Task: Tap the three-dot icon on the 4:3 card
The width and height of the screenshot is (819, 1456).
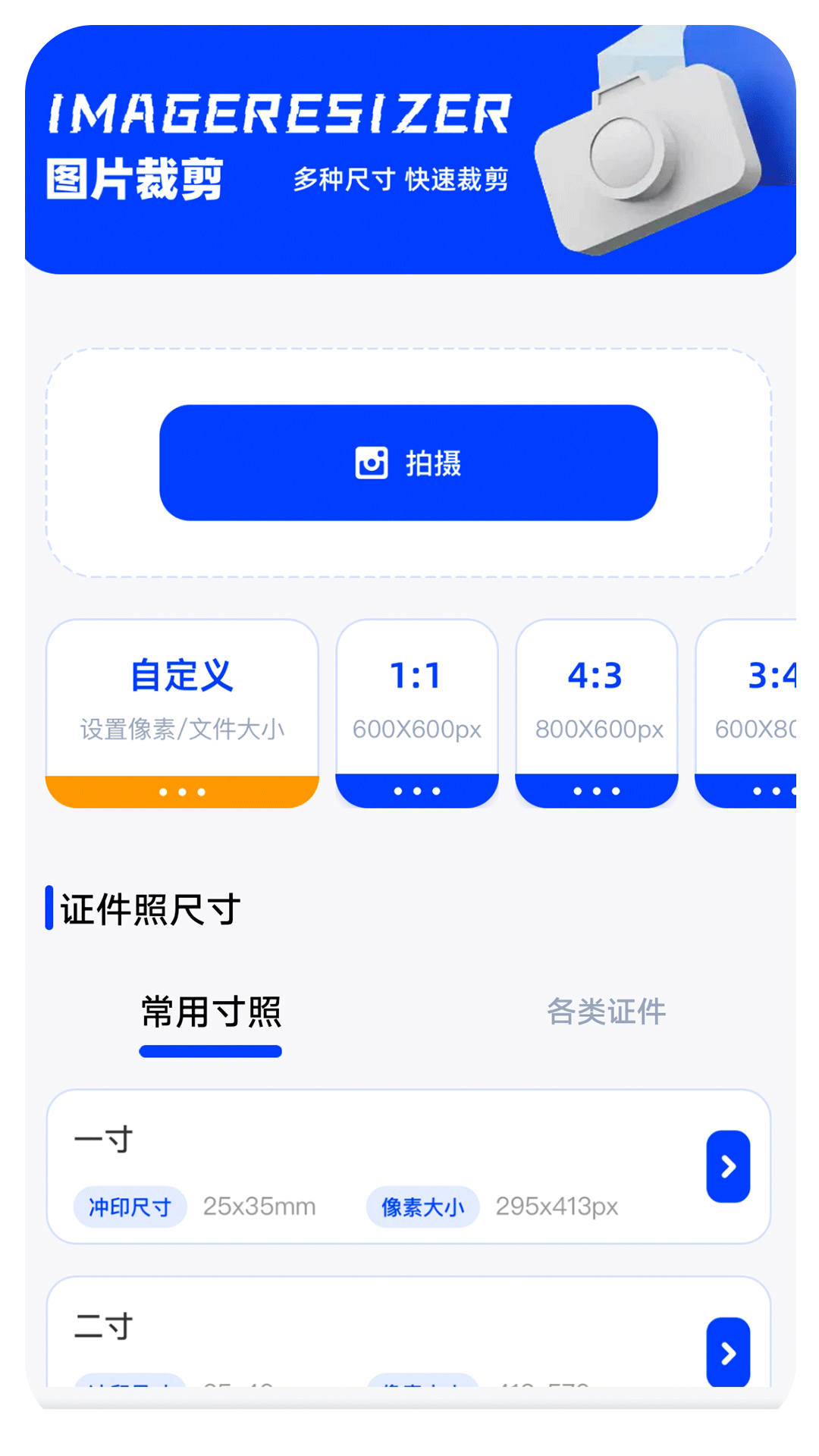Action: point(596,791)
